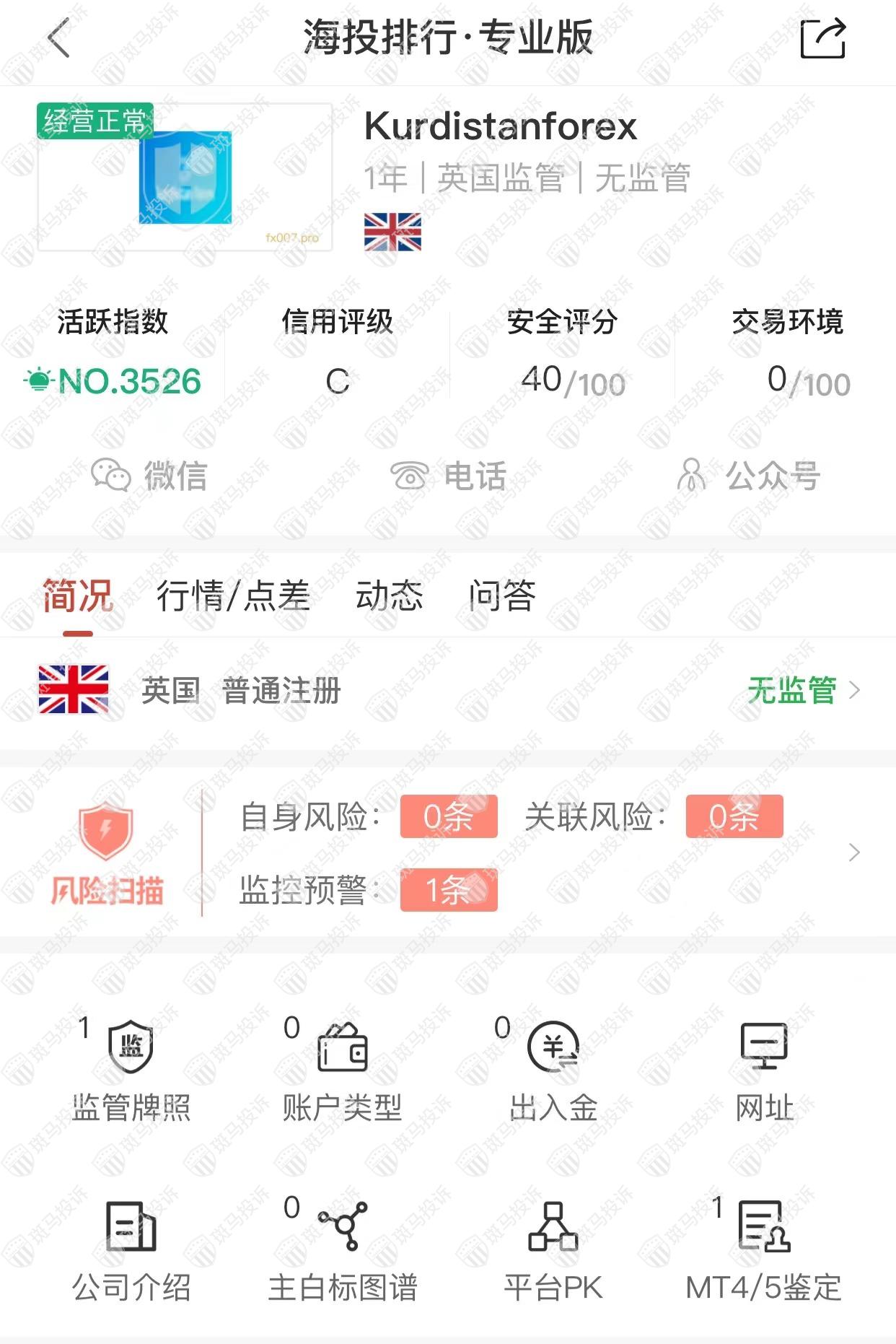Switch to the 行情/点差 tab

pos(233,596)
